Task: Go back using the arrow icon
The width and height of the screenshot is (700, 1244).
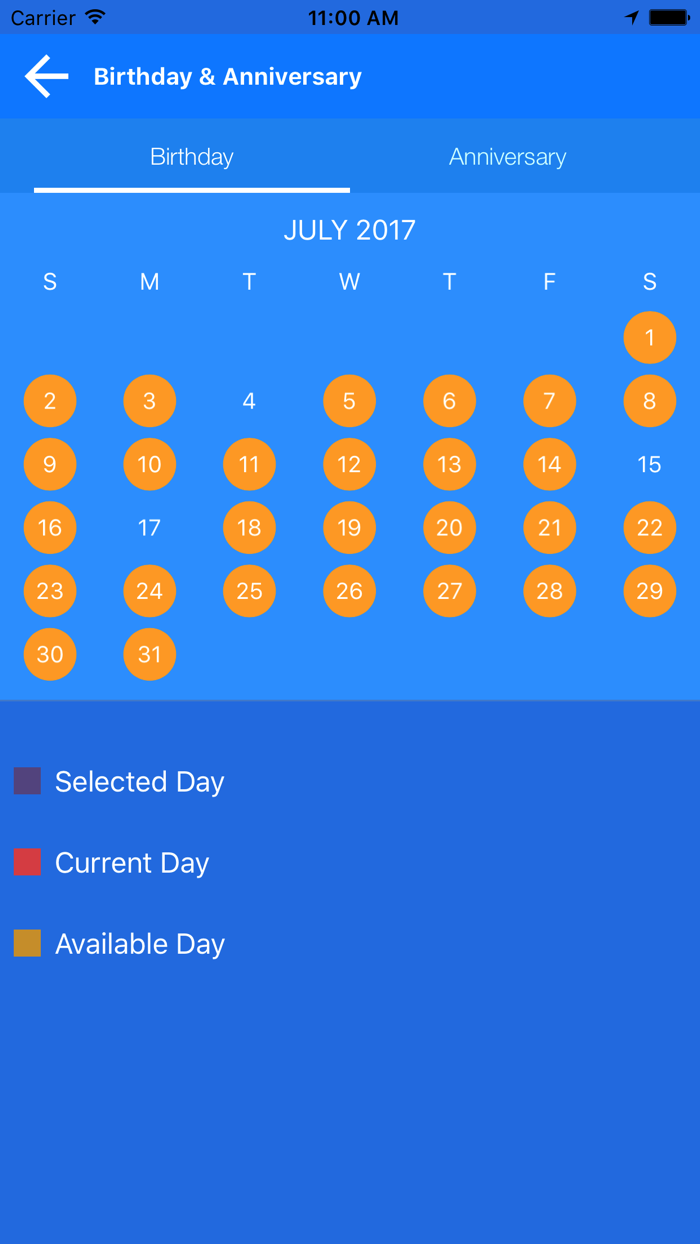Action: click(x=47, y=77)
